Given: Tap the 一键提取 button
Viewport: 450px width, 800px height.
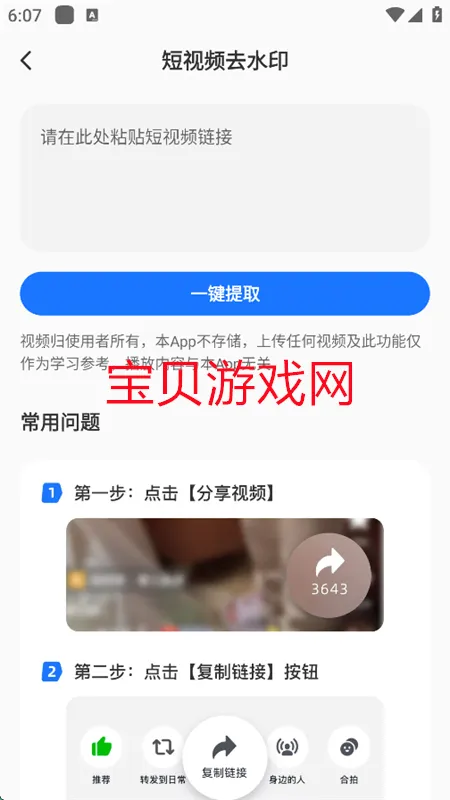Looking at the screenshot, I should pyautogui.click(x=225, y=293).
